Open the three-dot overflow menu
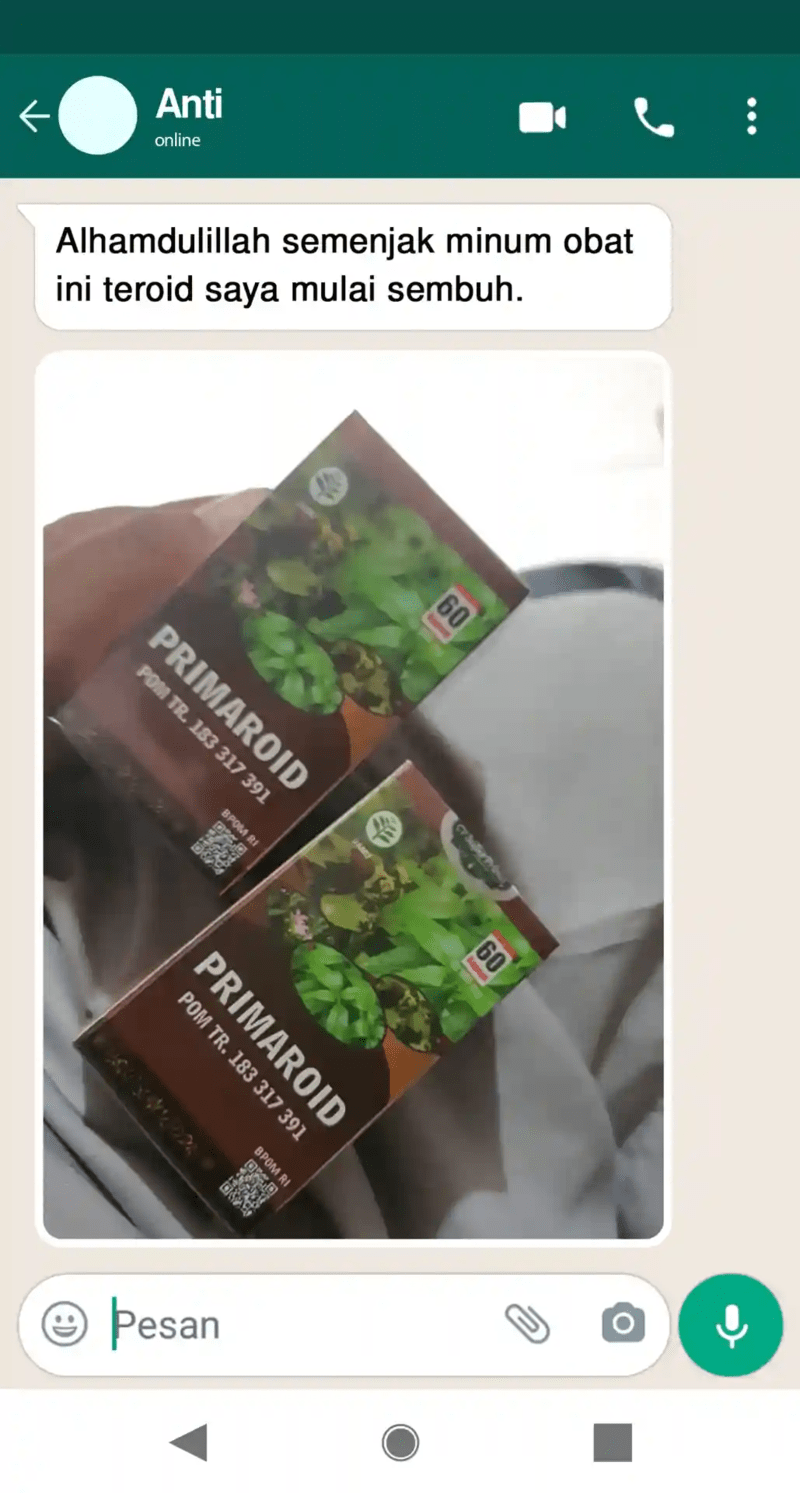The image size is (800, 1493). tap(752, 117)
